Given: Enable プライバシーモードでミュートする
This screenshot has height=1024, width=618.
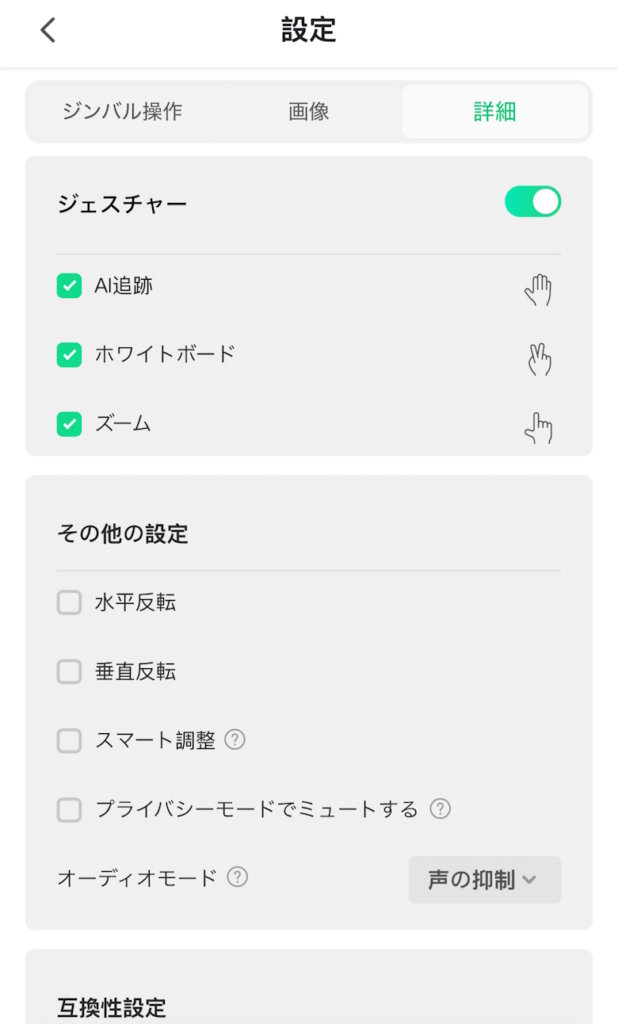Looking at the screenshot, I should point(69,810).
